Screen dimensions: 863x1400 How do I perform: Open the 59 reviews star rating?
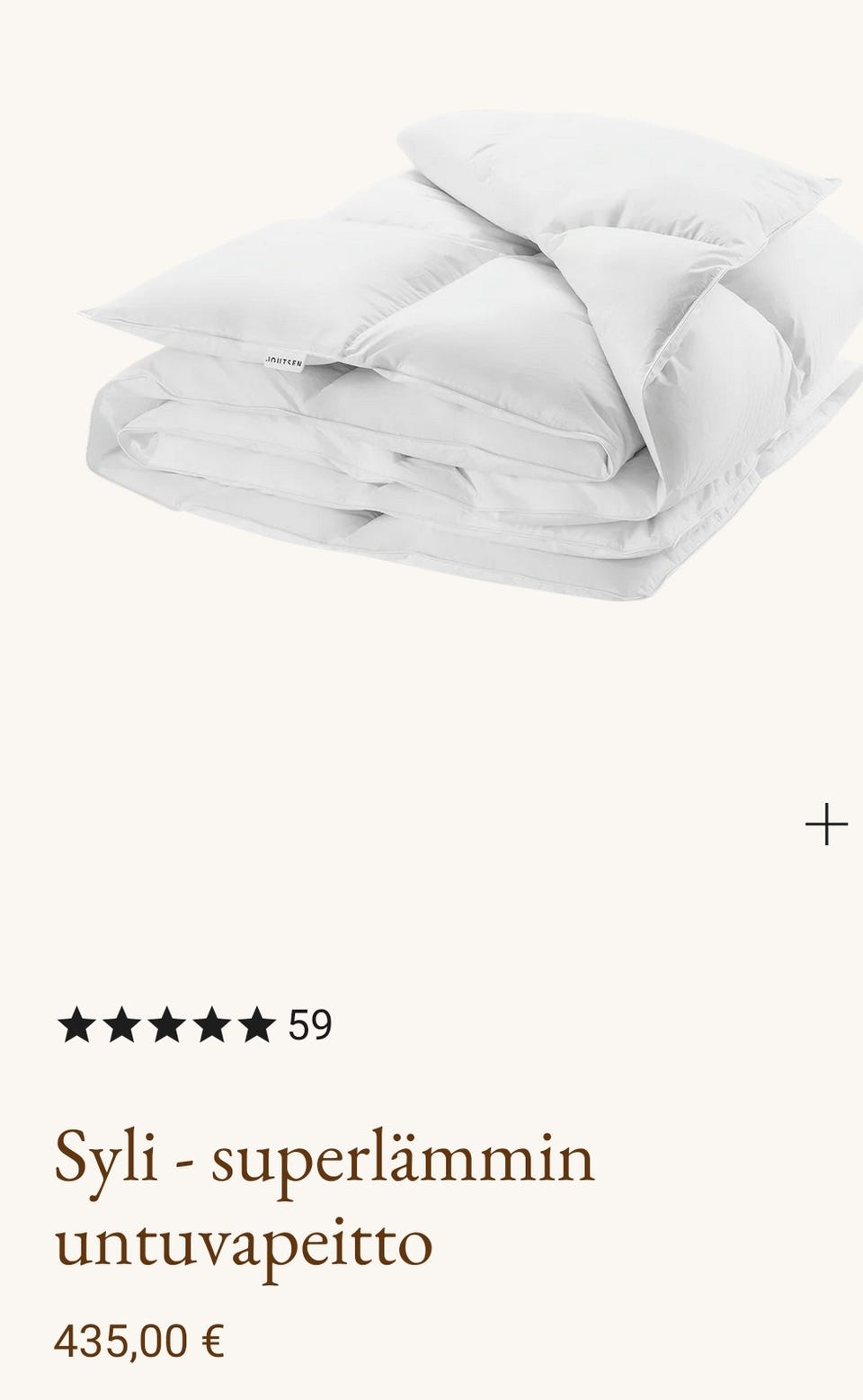194,1025
